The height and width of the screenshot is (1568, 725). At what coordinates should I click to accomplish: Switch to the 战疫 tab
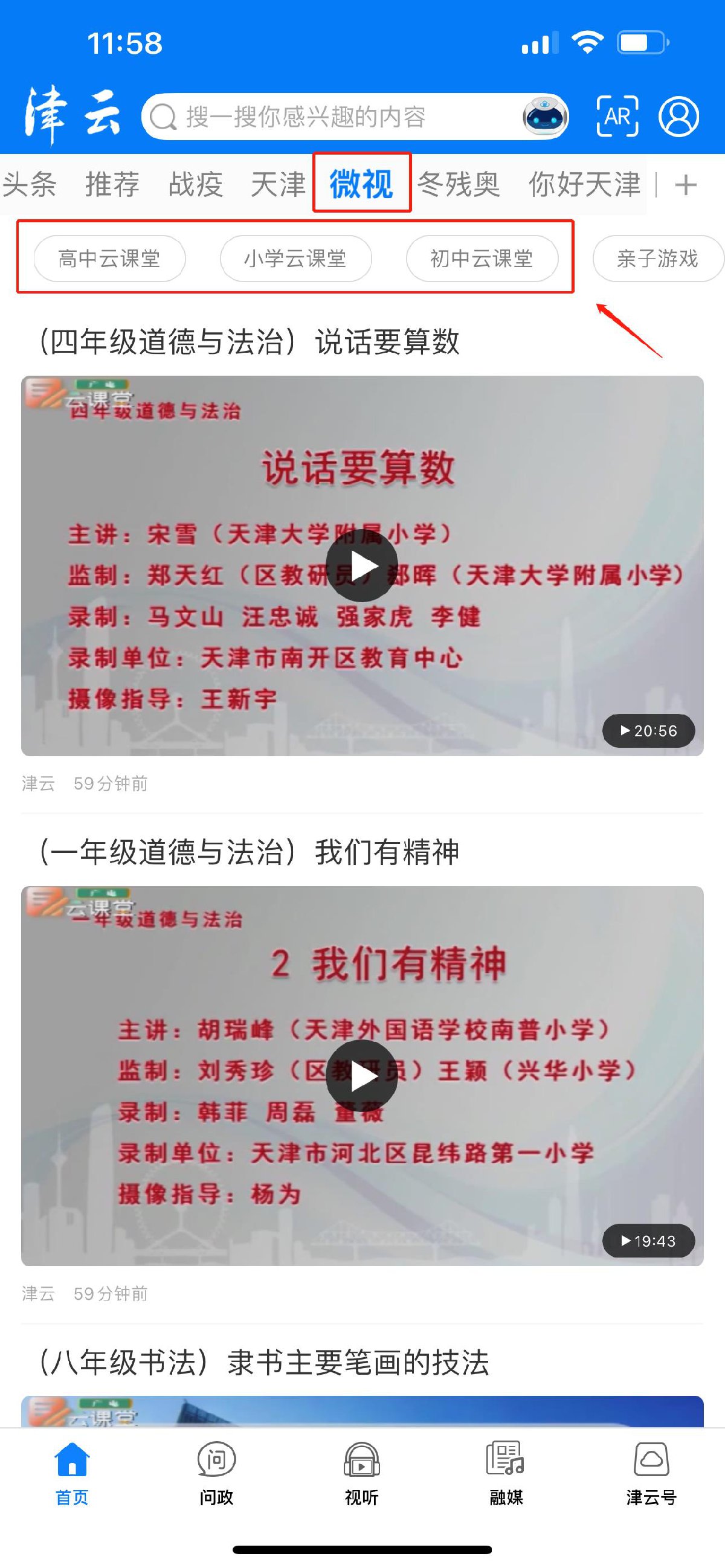195,184
